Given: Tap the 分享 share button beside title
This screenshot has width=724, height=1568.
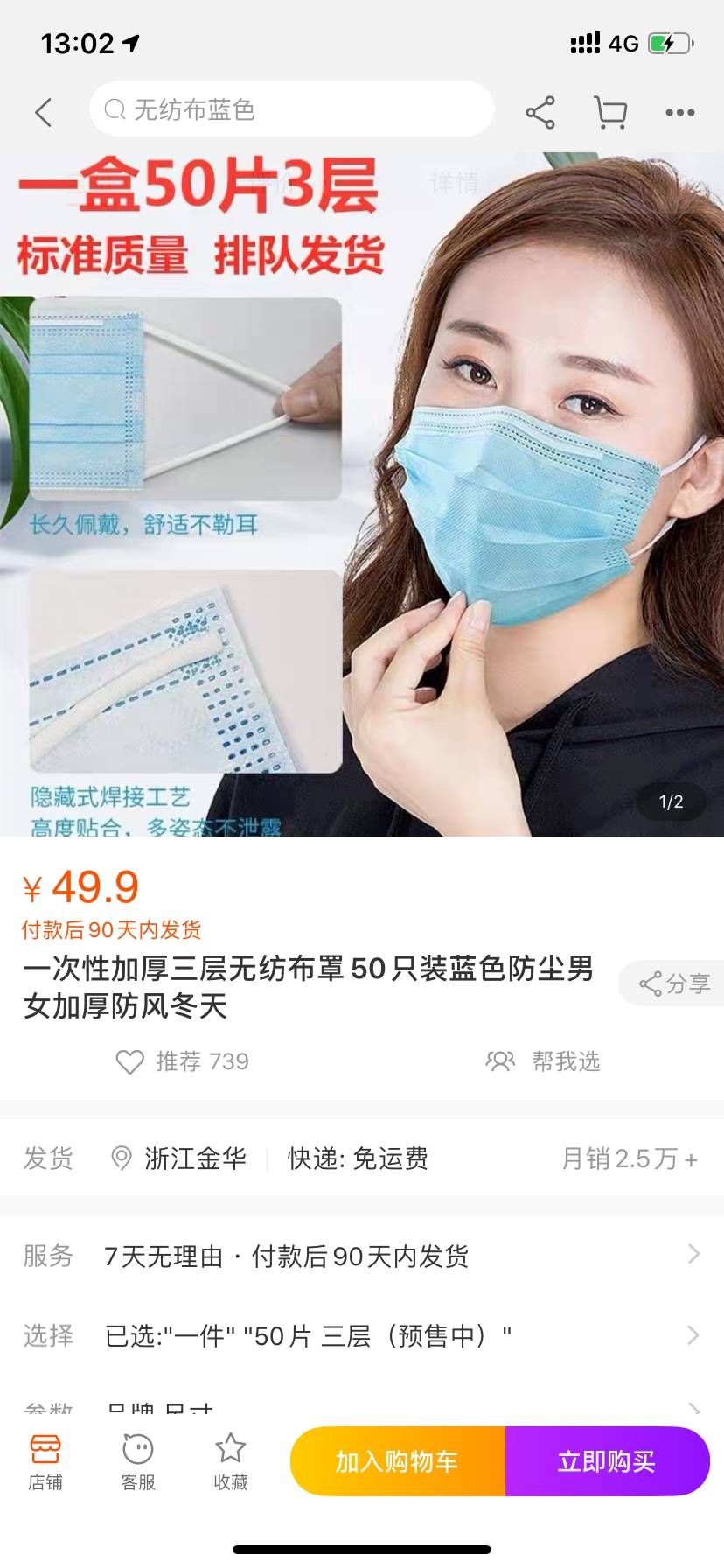Looking at the screenshot, I should tap(674, 983).
